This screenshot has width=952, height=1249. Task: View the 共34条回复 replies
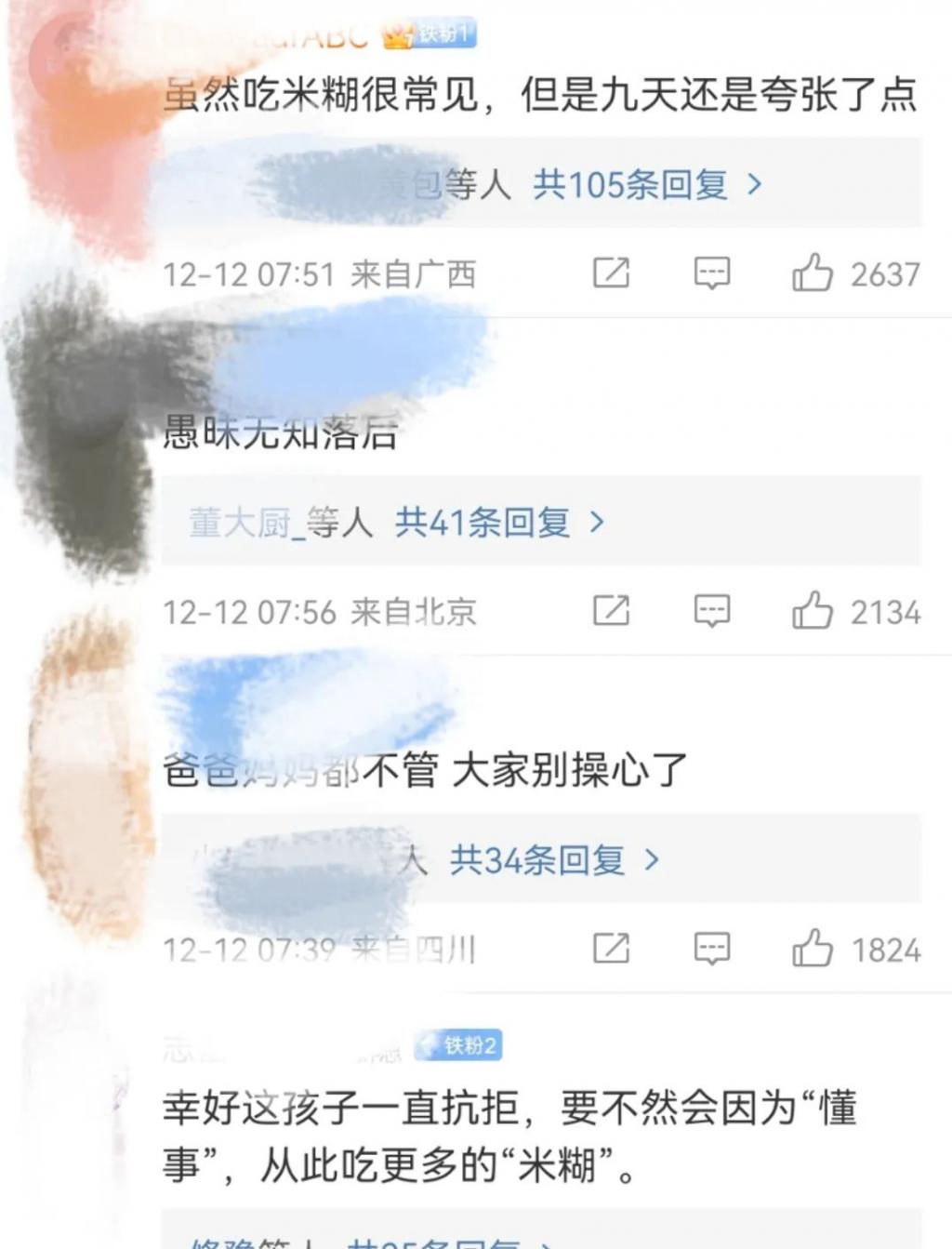tap(555, 860)
